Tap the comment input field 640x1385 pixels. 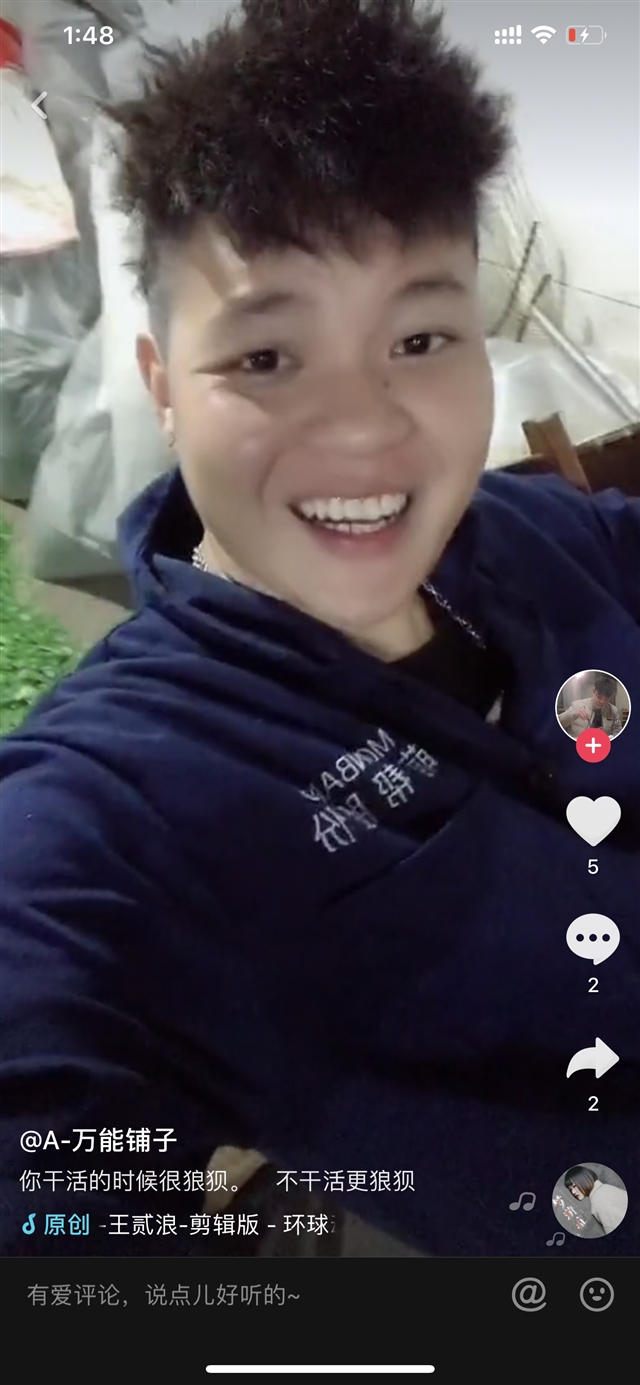tap(255, 1295)
